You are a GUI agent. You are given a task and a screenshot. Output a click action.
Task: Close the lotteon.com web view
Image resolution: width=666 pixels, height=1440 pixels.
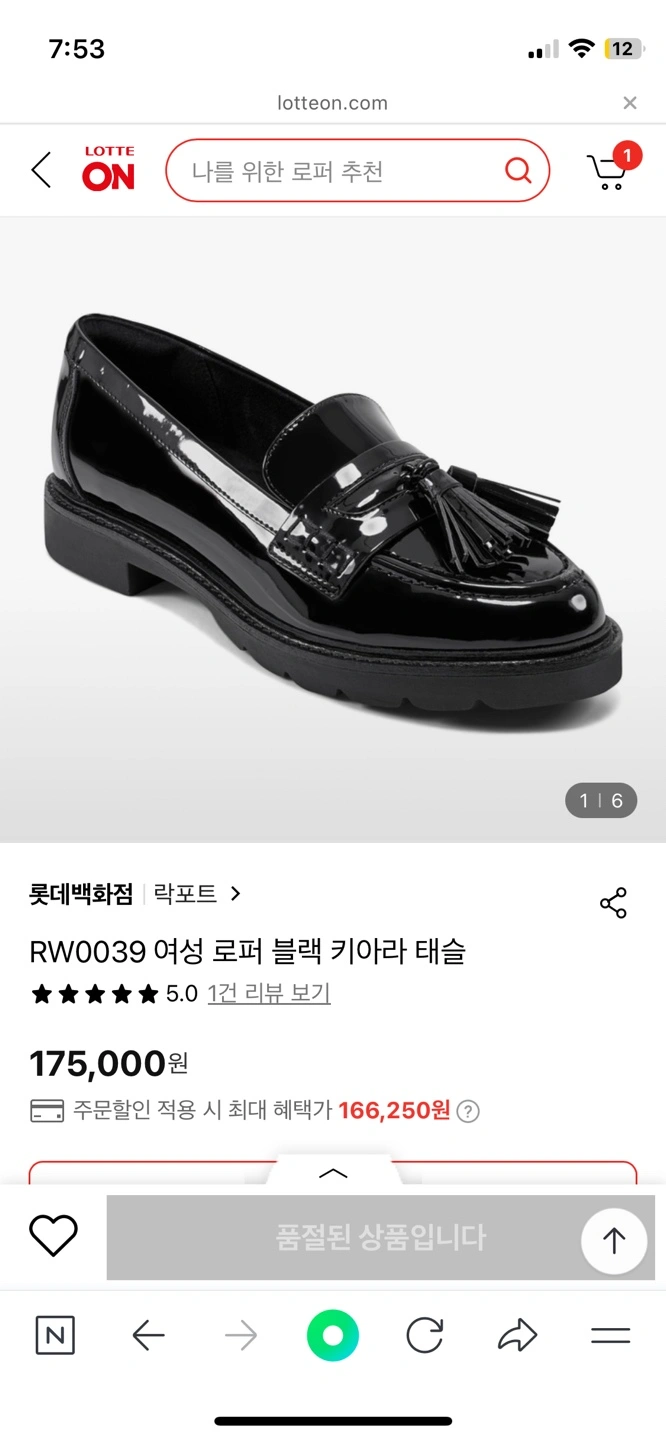click(x=629, y=103)
